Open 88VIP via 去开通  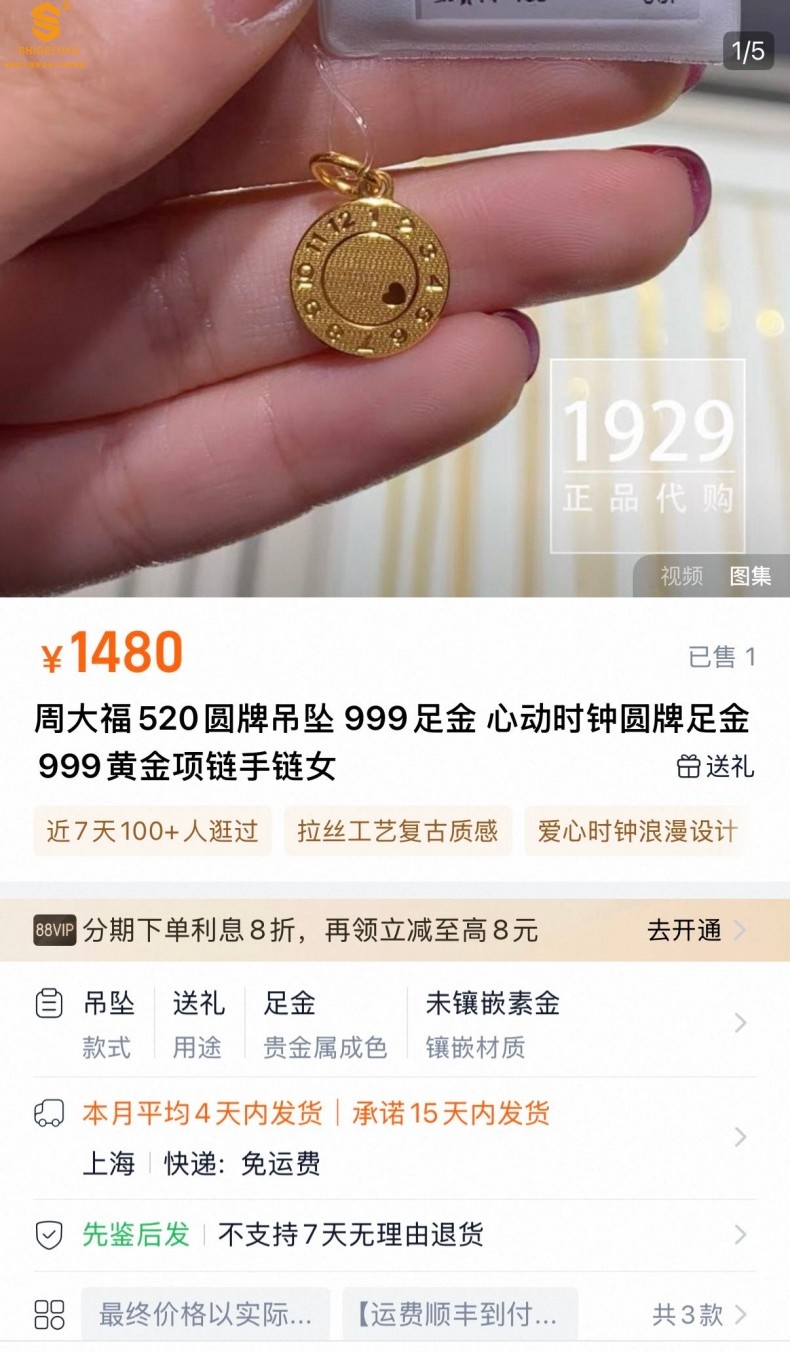[x=695, y=930]
